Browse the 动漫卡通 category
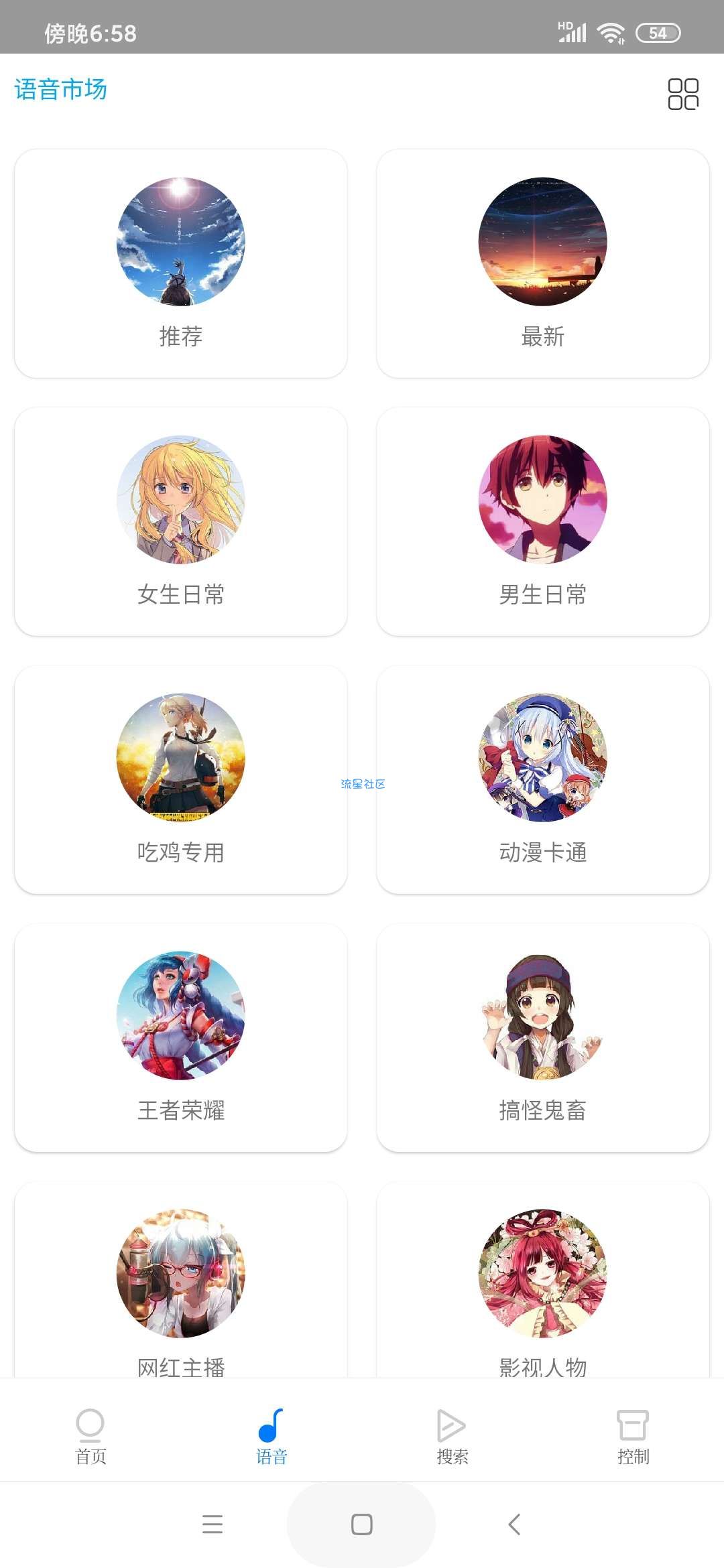The width and height of the screenshot is (724, 1568). pos(543,779)
